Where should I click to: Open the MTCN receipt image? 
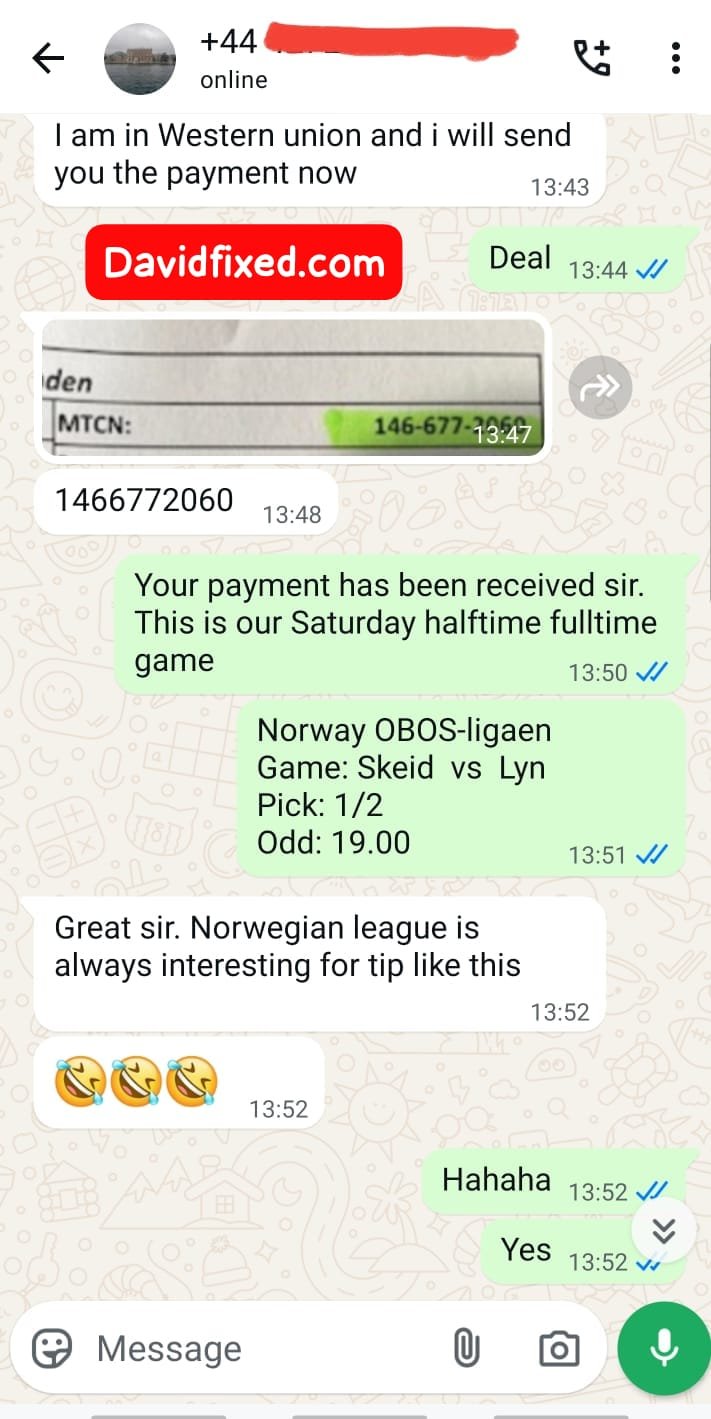click(x=292, y=386)
